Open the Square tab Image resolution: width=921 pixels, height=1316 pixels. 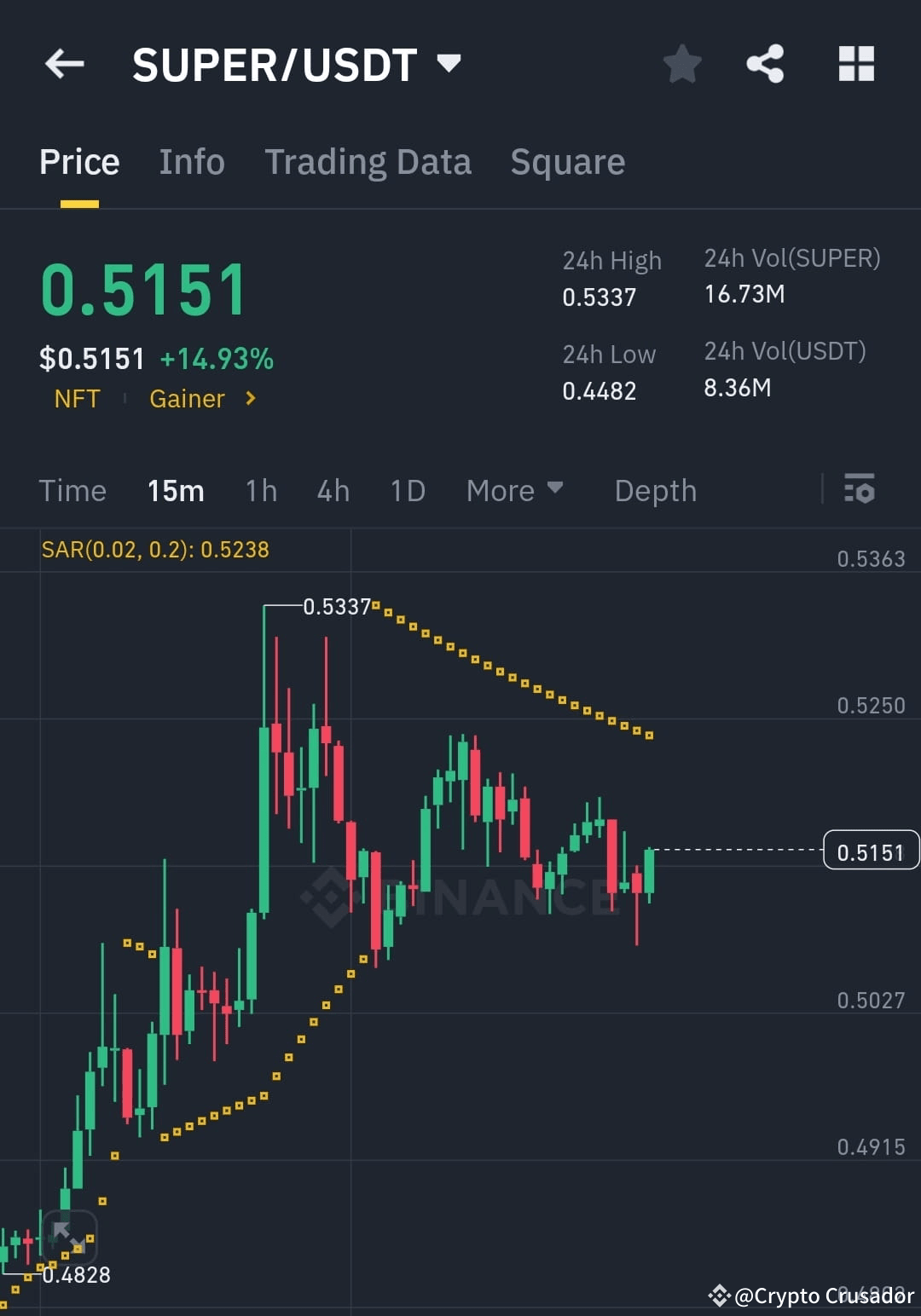pyautogui.click(x=567, y=162)
